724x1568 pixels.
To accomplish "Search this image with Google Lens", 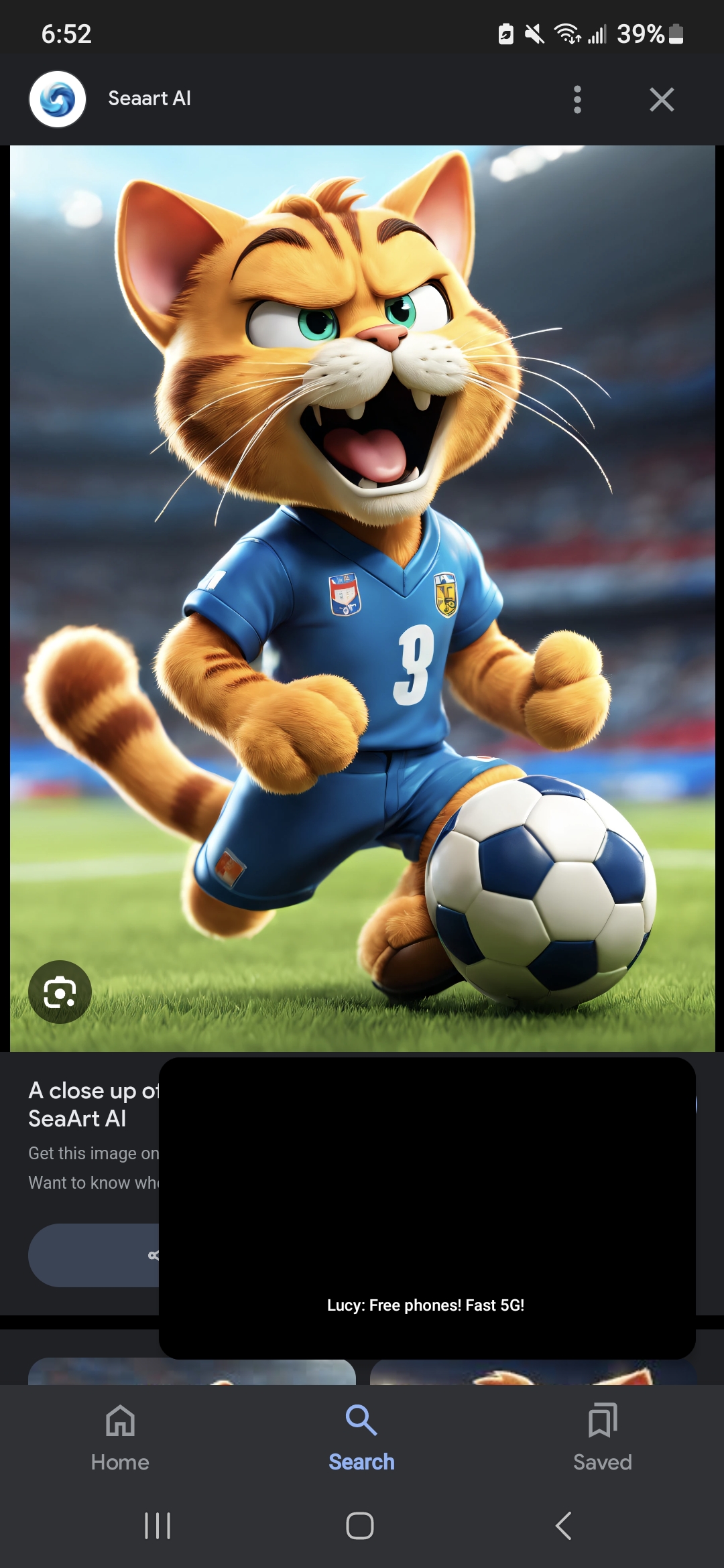I will (60, 992).
